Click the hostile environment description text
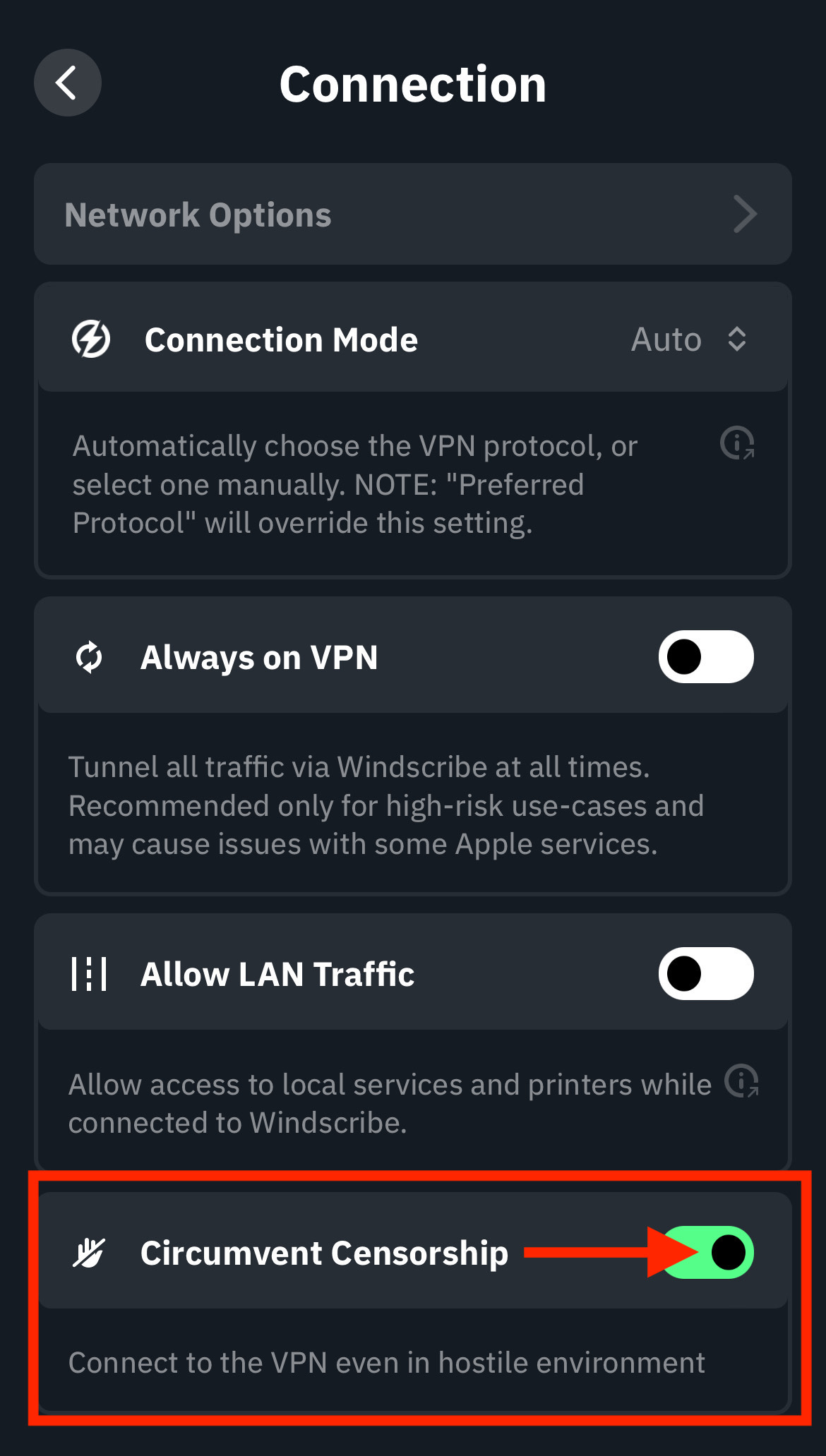This screenshot has width=826, height=1456. tap(385, 1363)
